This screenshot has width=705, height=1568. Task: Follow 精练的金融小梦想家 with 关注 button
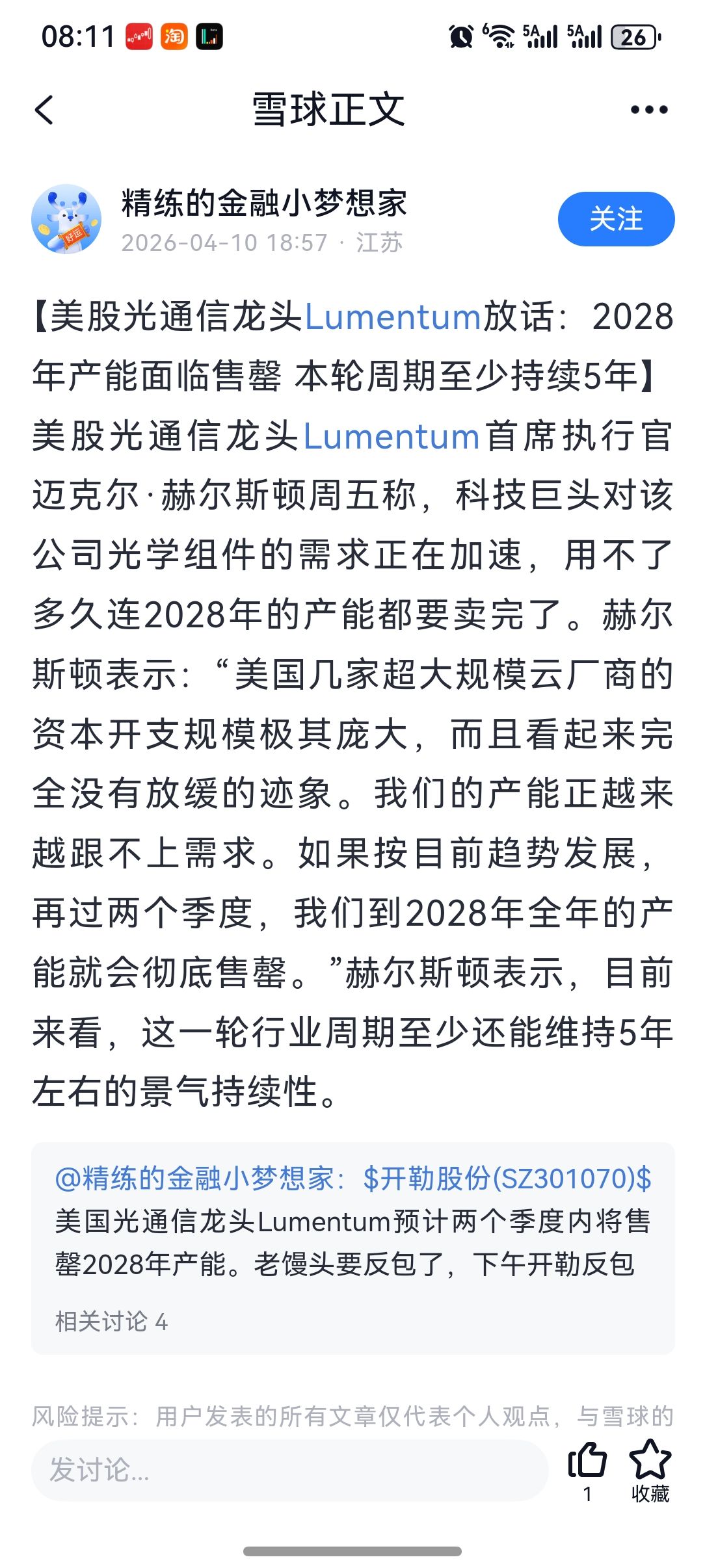coord(615,219)
